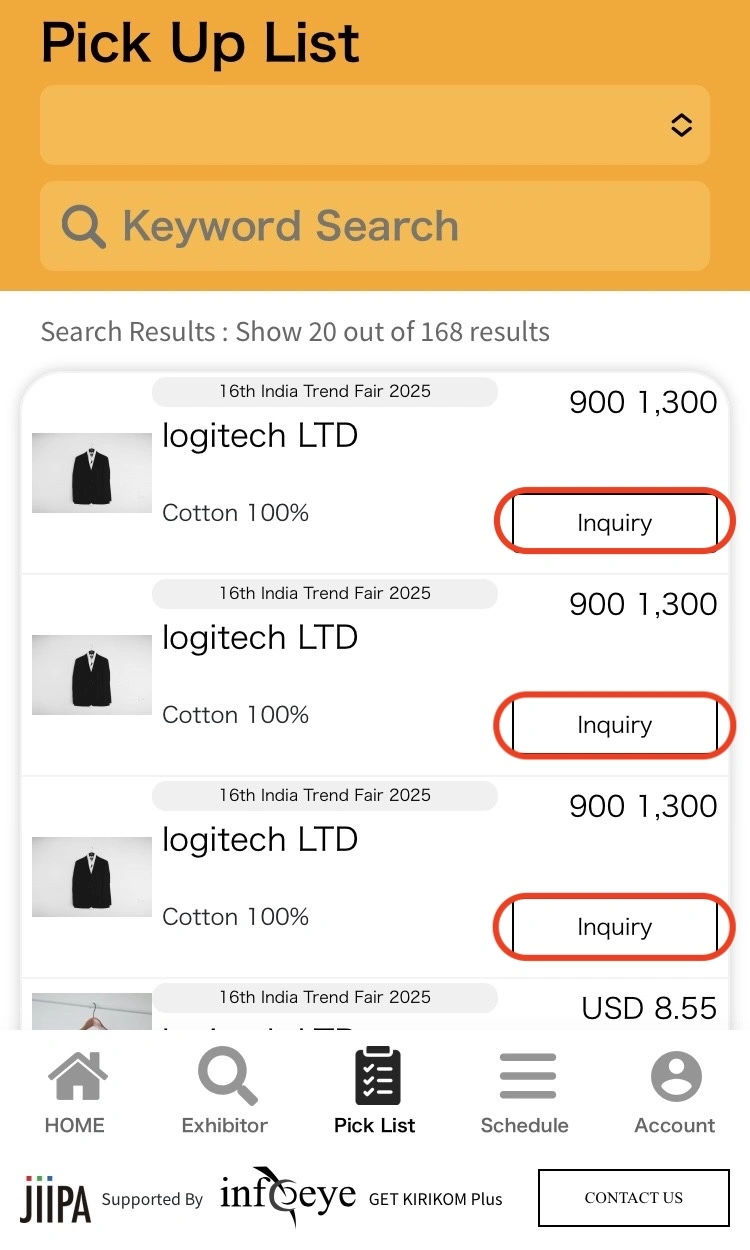Expand the dropdown under Pick Up List
Screen dimensions: 750x1250
point(375,125)
